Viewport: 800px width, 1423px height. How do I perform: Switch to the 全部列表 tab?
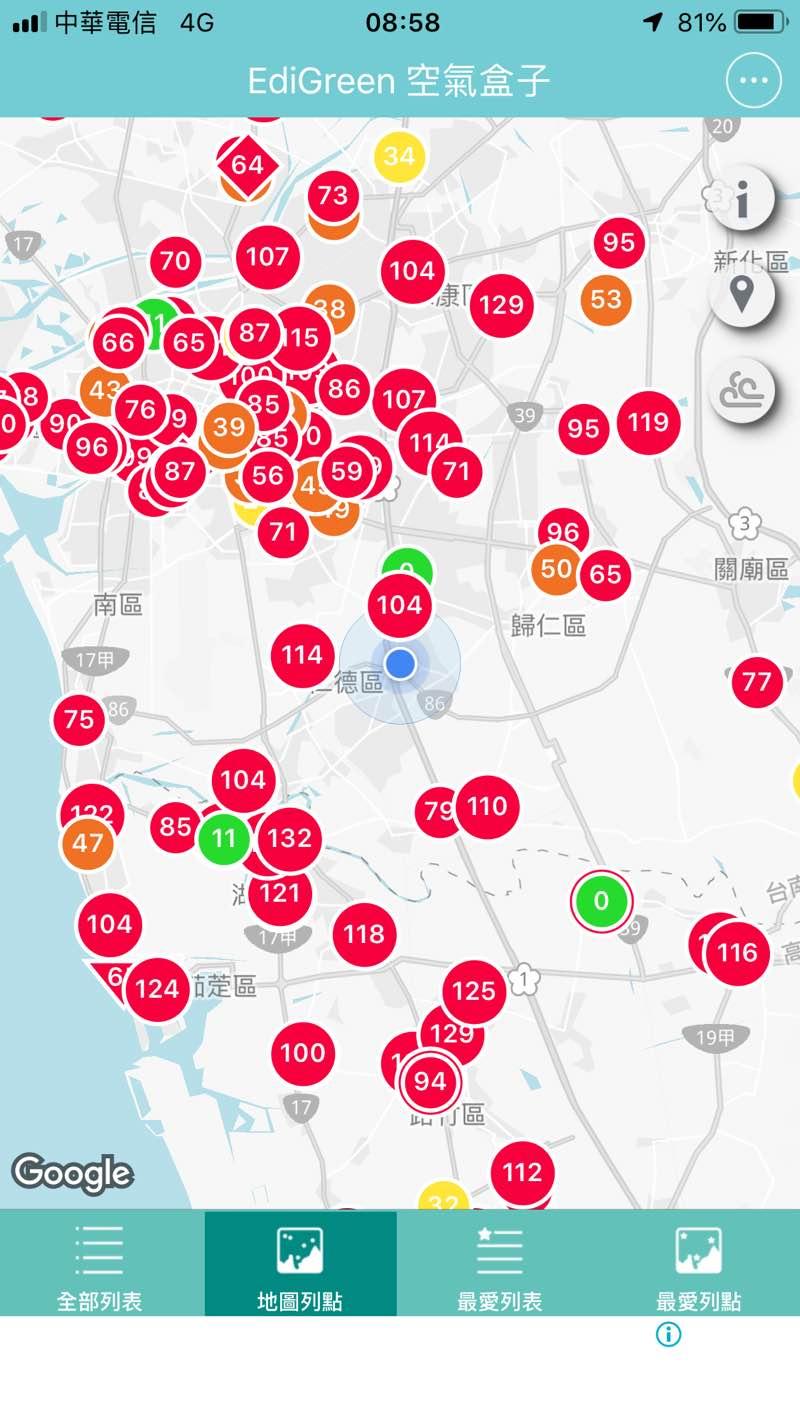[99, 1263]
